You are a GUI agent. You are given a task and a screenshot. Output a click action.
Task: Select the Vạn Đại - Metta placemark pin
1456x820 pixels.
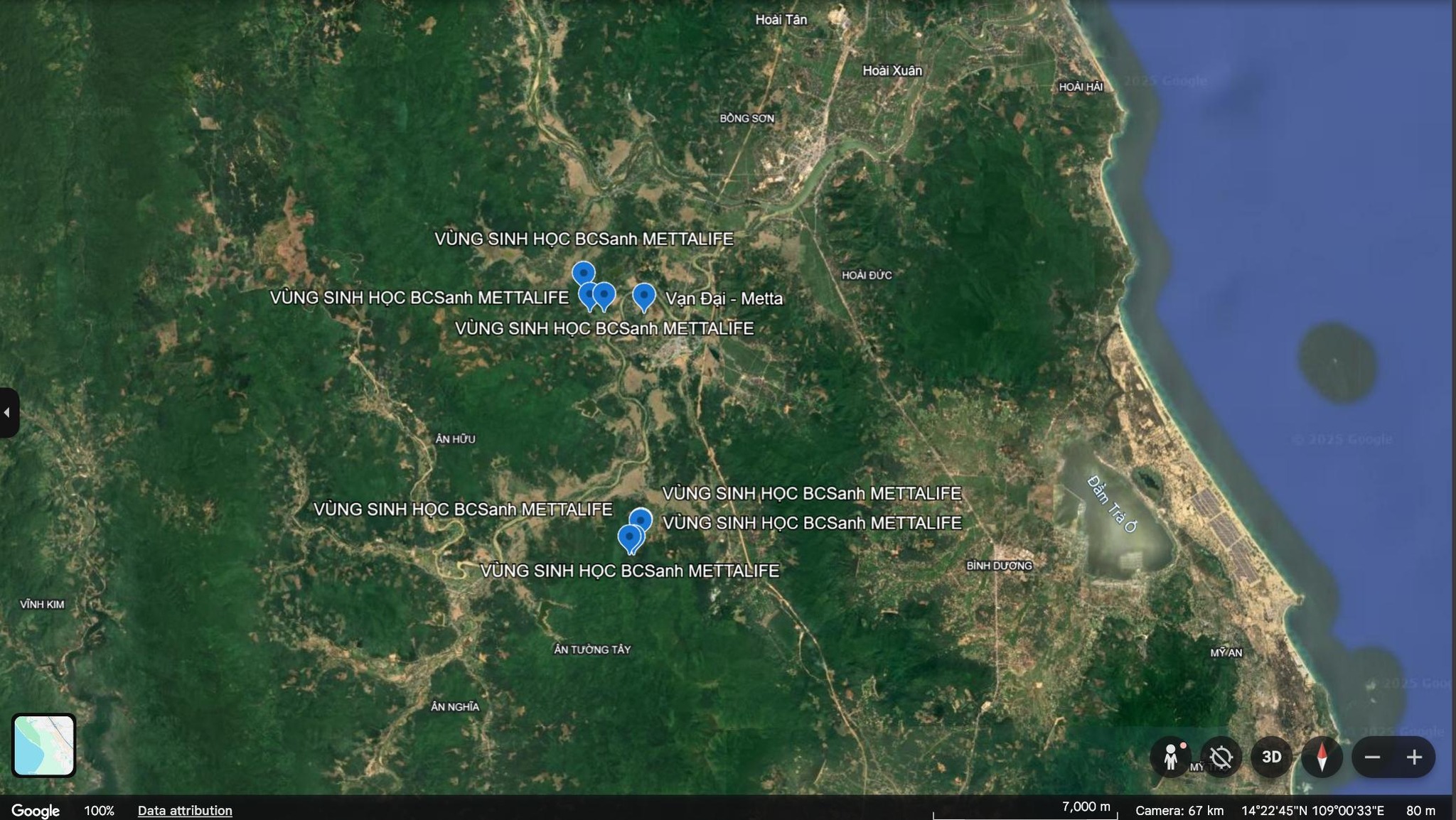[644, 296]
